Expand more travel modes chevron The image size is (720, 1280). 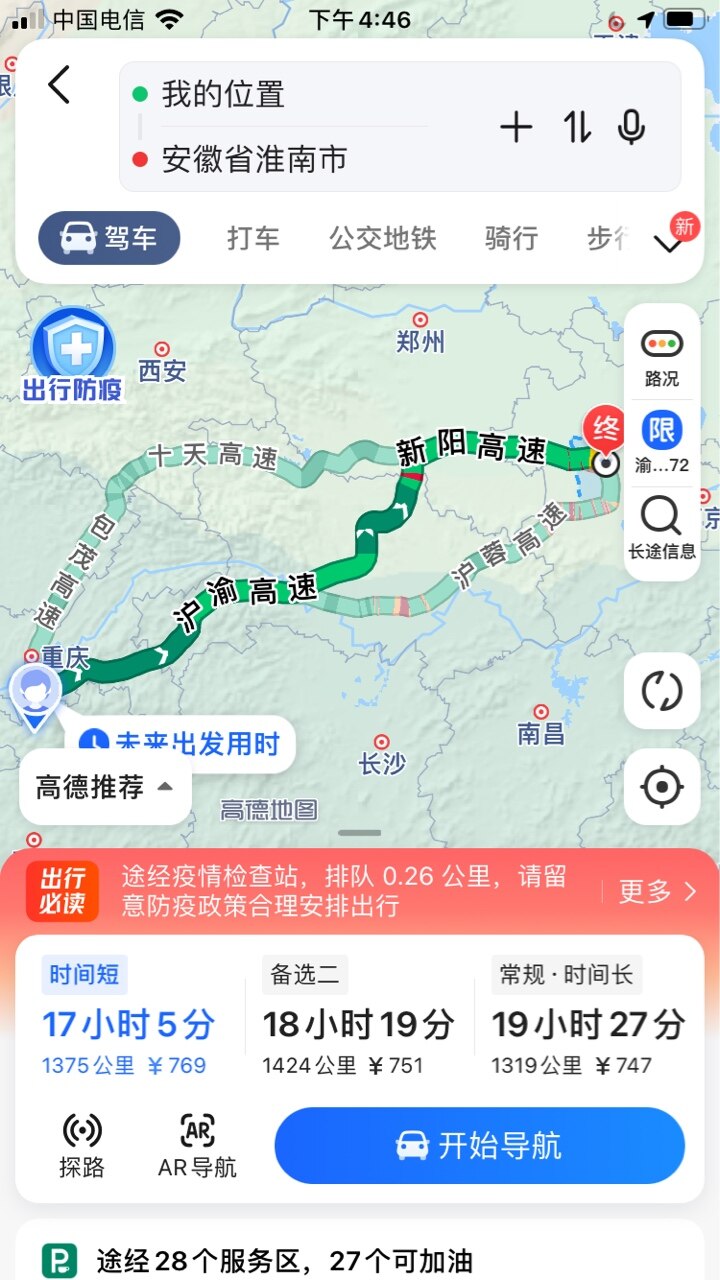668,243
